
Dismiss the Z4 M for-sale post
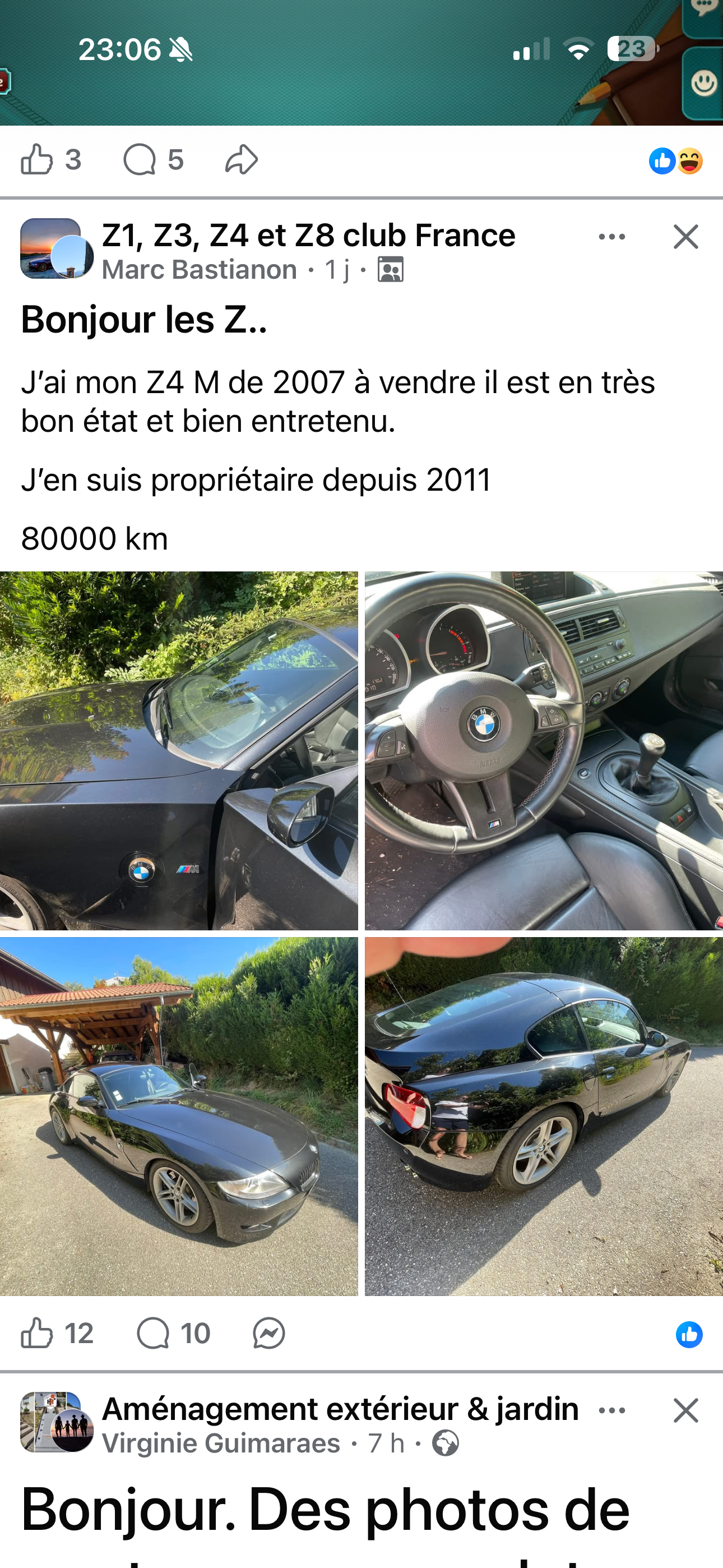point(686,237)
